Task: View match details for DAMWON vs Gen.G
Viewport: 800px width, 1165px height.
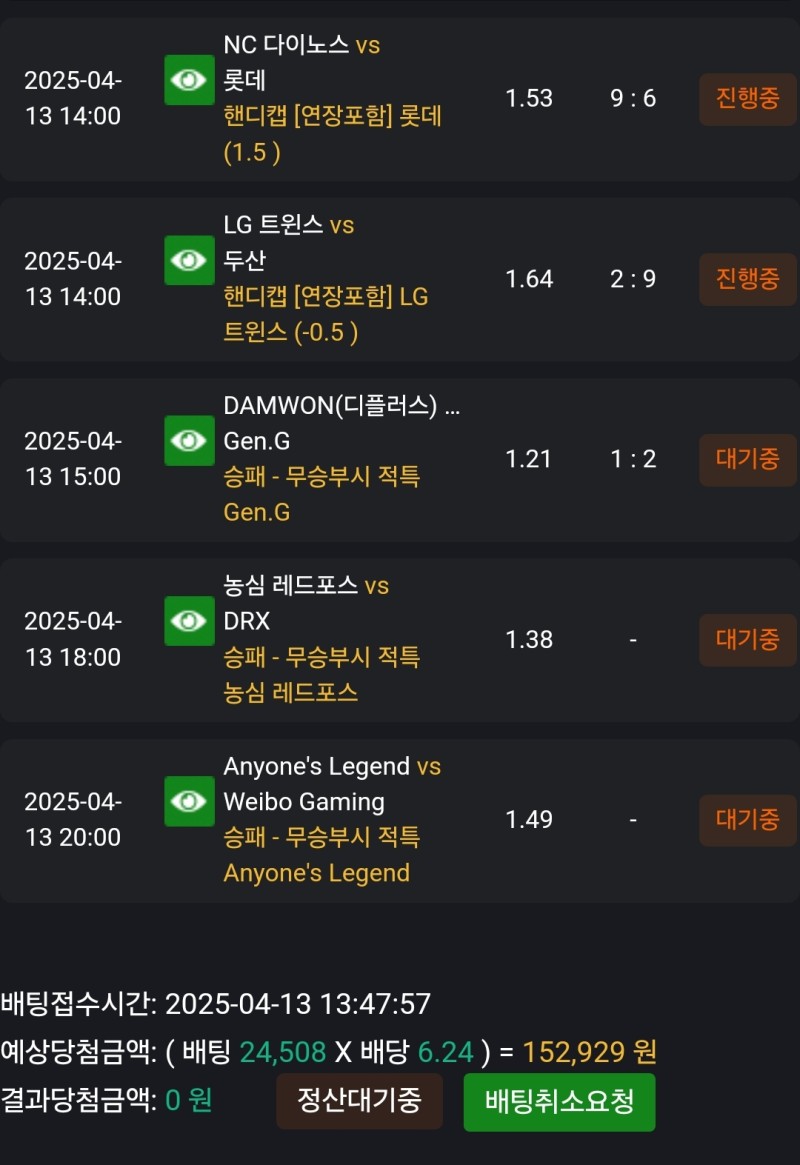Action: (x=189, y=441)
